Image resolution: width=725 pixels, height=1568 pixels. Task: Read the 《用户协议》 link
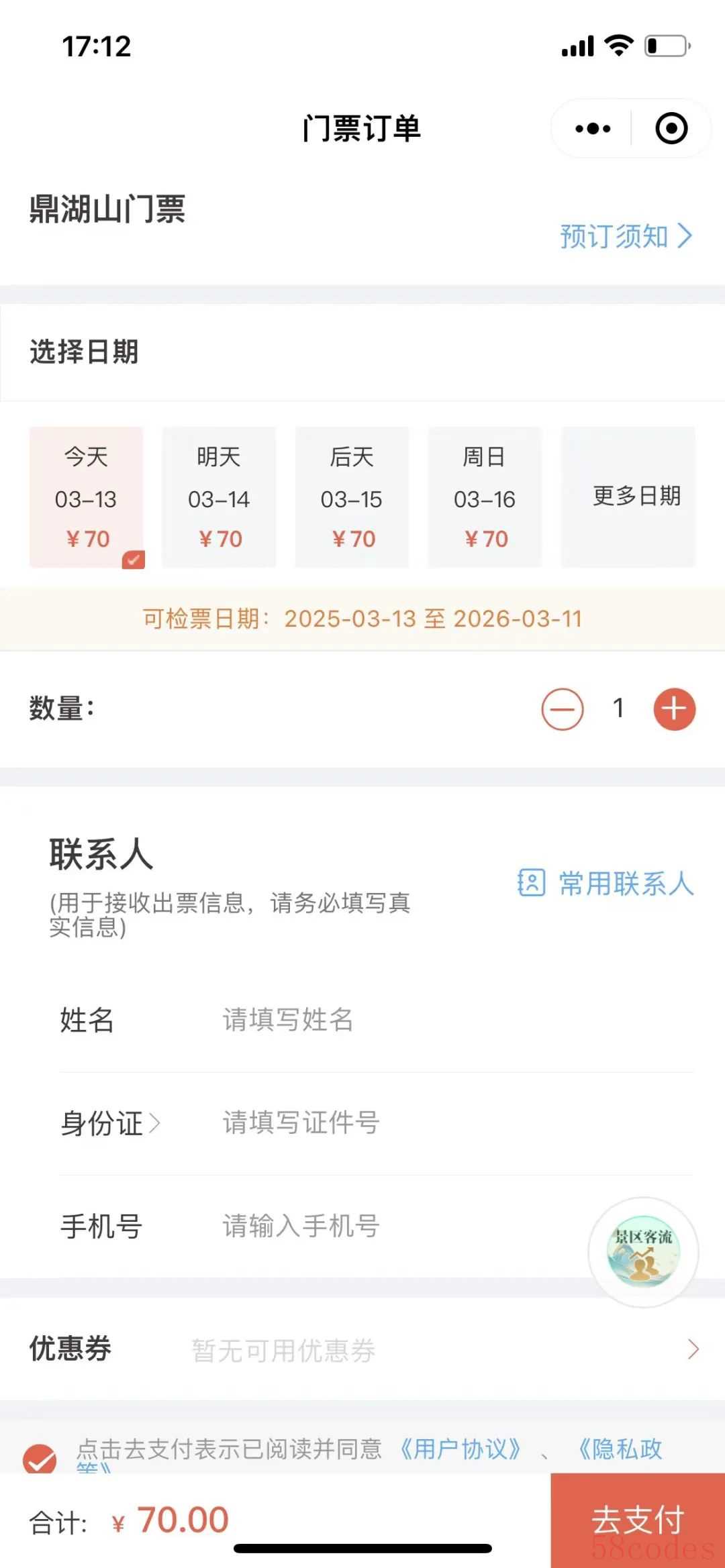point(461,1449)
